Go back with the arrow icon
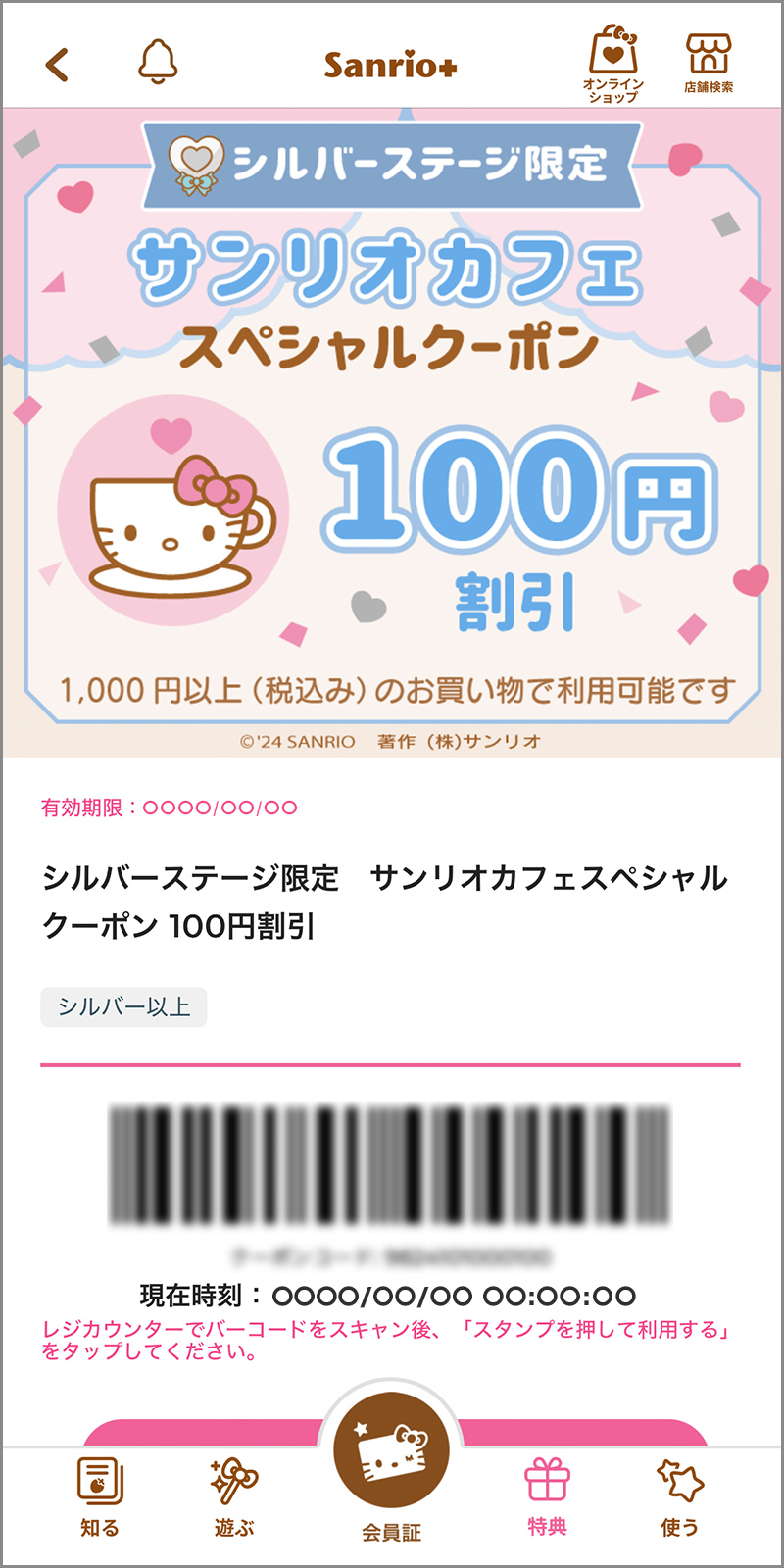Image resolution: width=784 pixels, height=1568 pixels. (x=58, y=65)
